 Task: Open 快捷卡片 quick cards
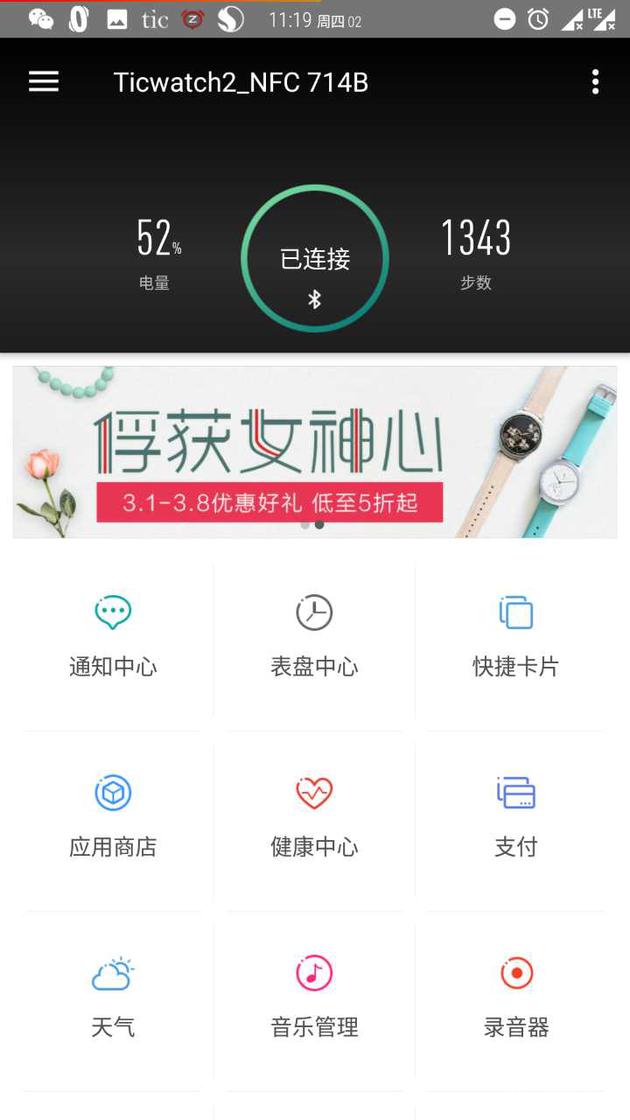click(516, 637)
